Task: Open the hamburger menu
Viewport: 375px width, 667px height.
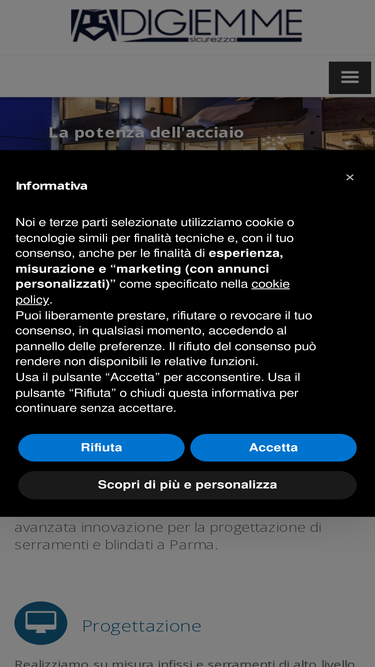Action: tap(349, 77)
